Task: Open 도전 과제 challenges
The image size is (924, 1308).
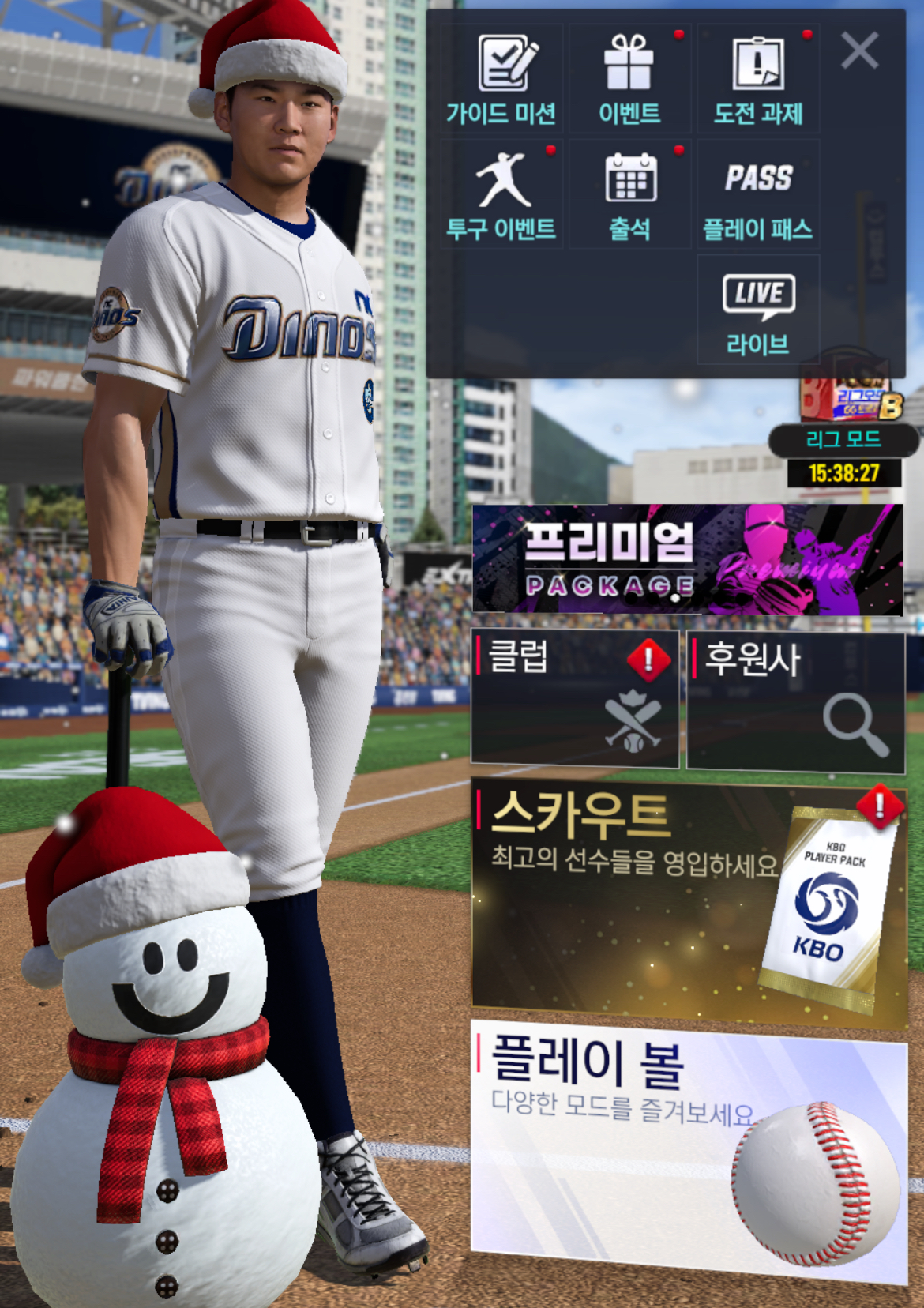Action: coord(758,79)
